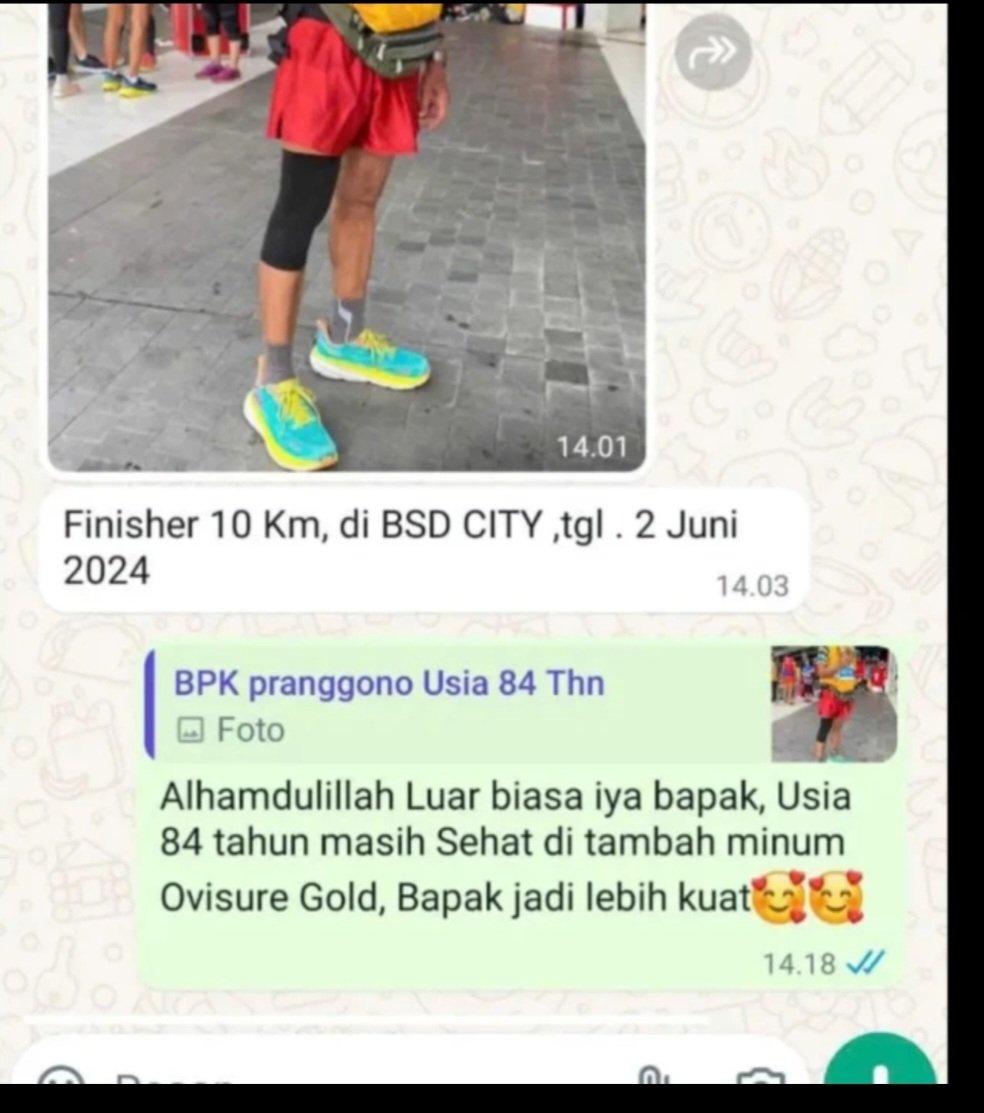The image size is (984, 1113).
Task: Forward the runner photo message
Action: [x=712, y=53]
